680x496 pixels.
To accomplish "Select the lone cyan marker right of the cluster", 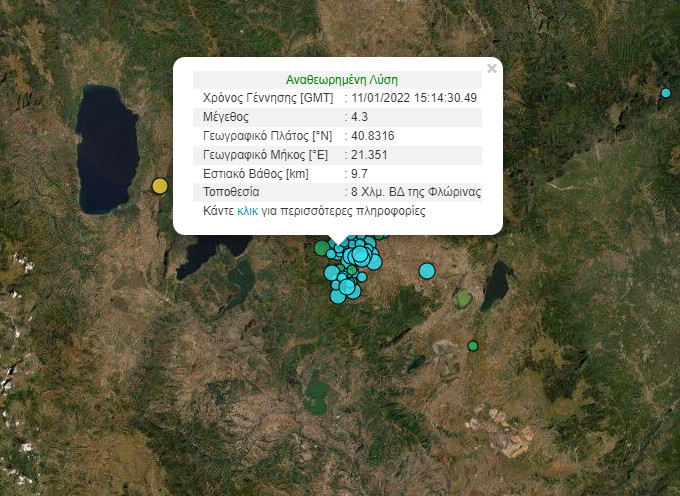I will [427, 270].
